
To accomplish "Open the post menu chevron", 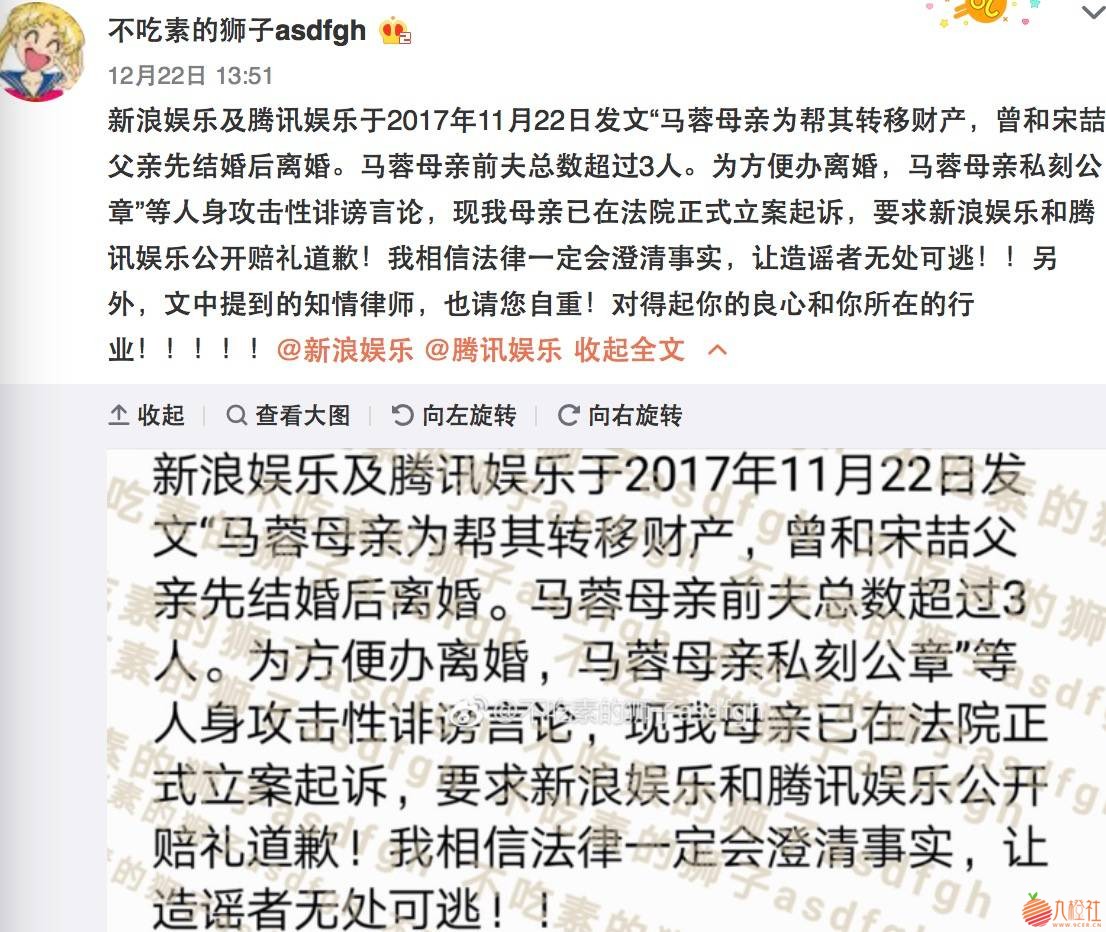I will click(1091, 12).
